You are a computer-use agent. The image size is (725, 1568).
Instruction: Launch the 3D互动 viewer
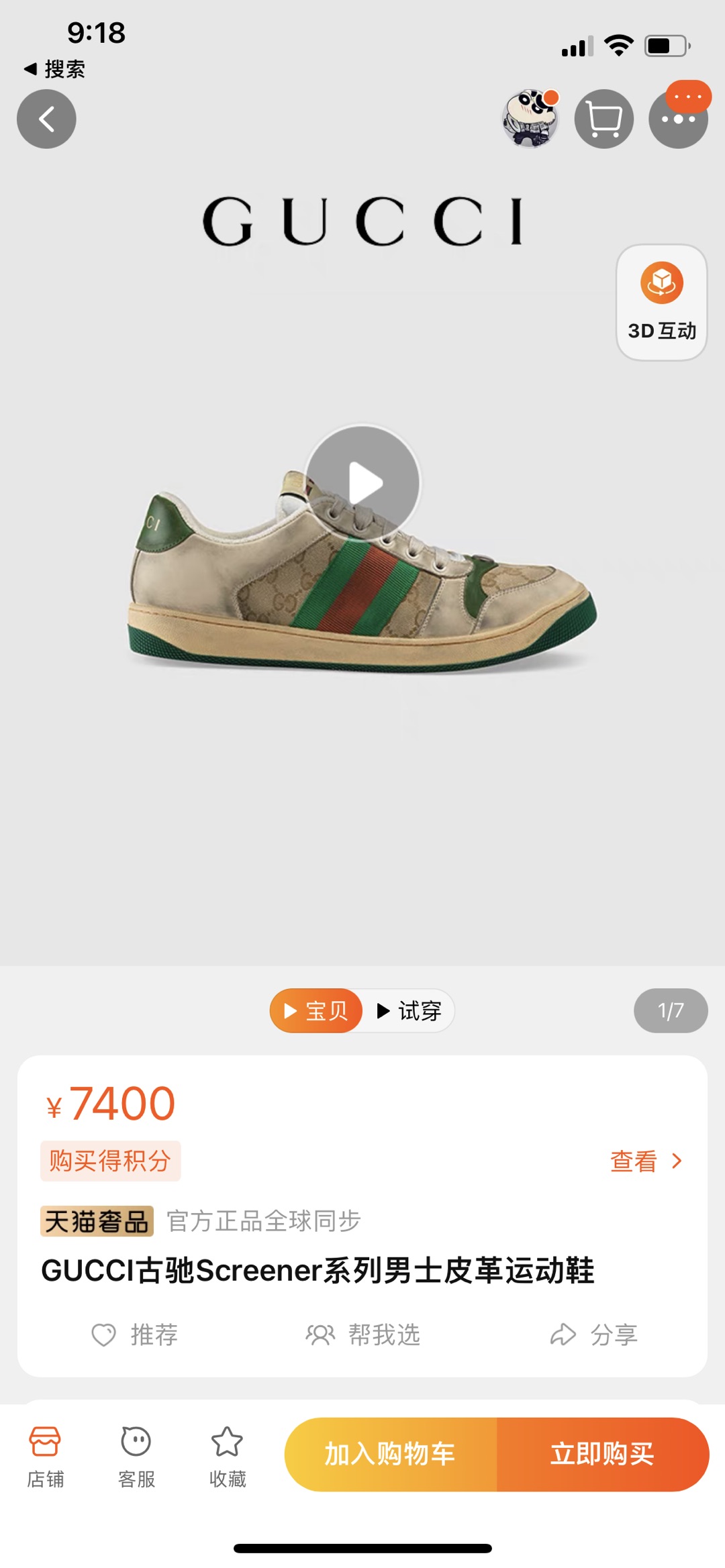click(x=661, y=302)
